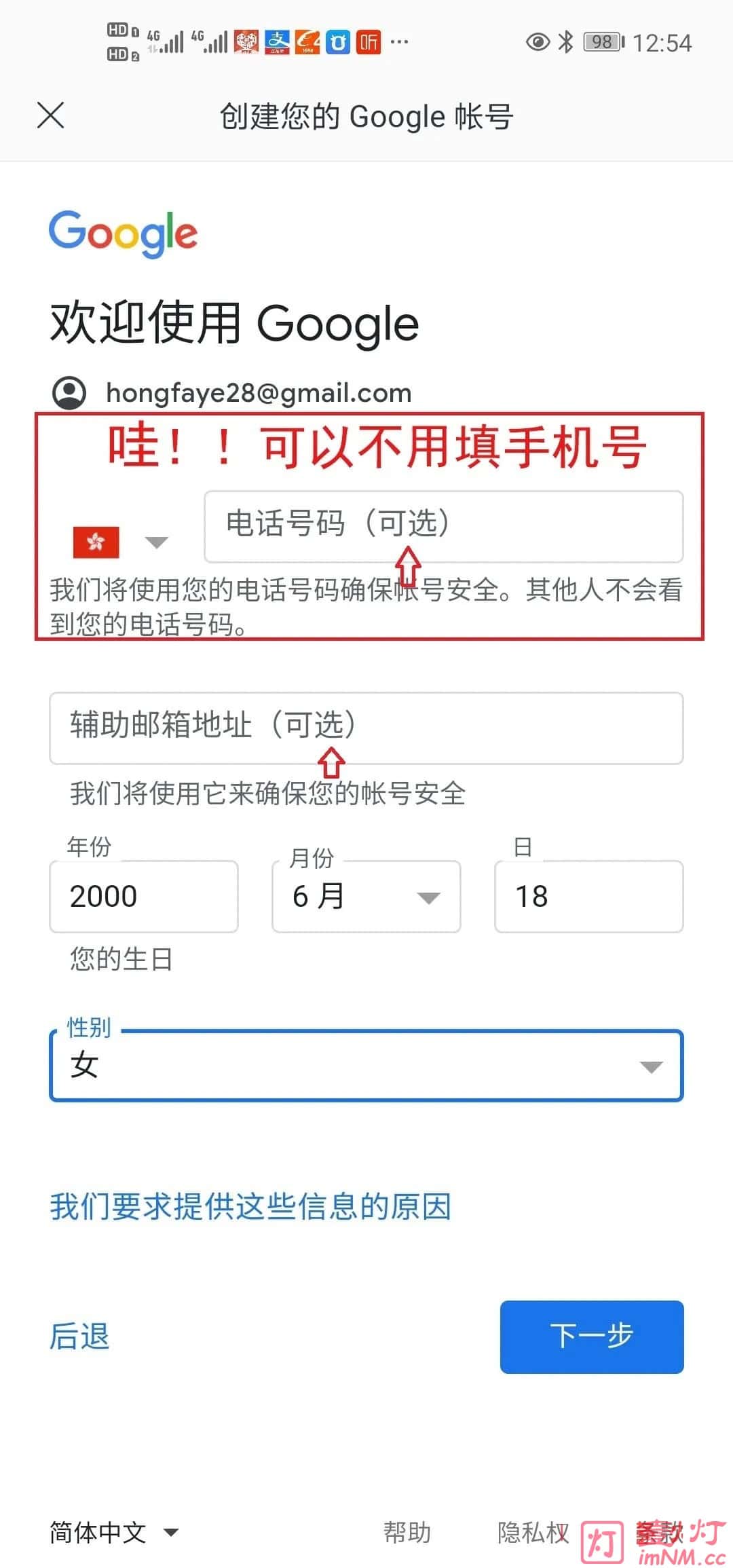Go back with the 后退 button
Screen dimensions: 733x1568
point(79,1337)
